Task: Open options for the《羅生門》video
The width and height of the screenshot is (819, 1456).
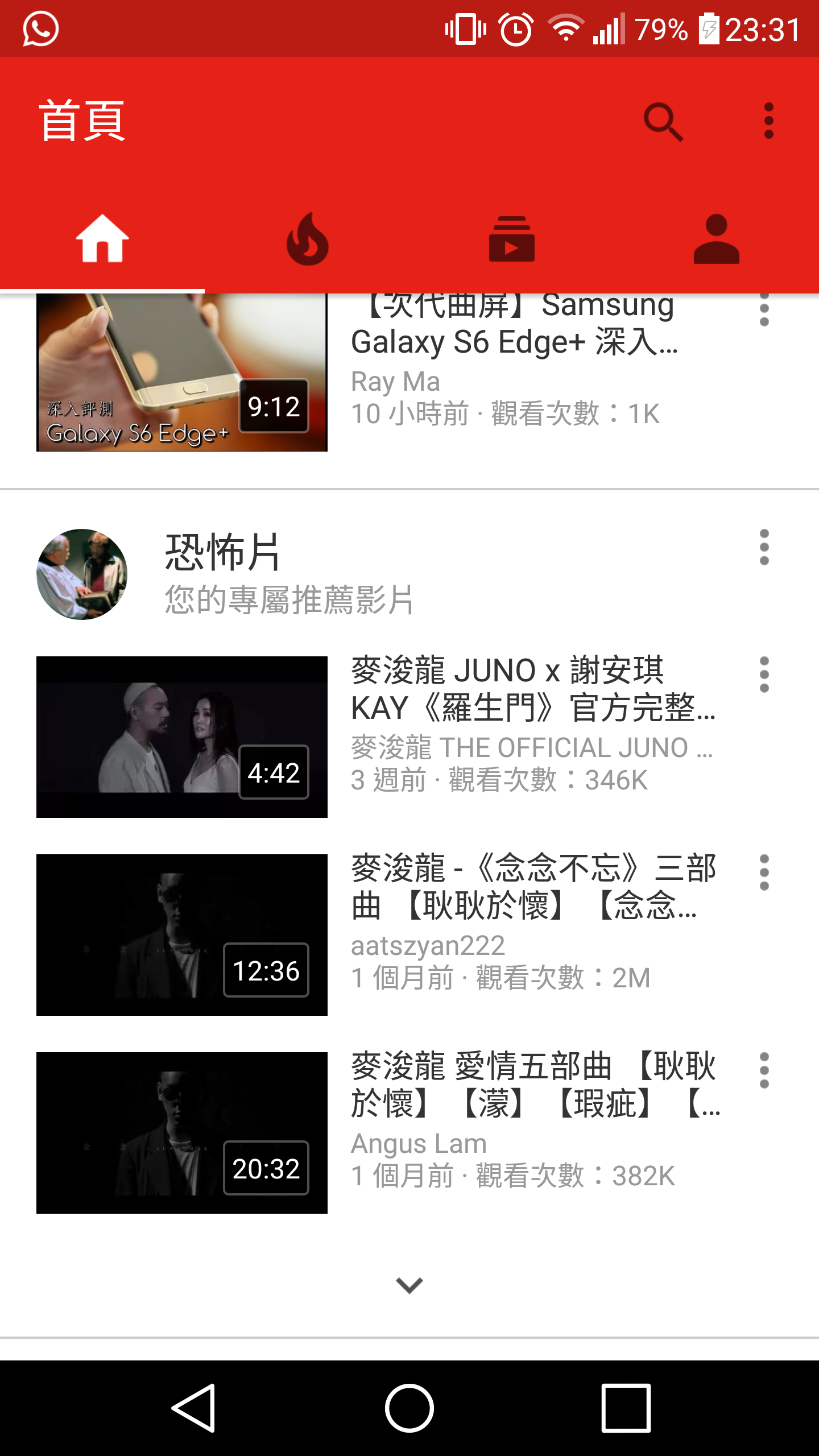Action: [x=764, y=675]
